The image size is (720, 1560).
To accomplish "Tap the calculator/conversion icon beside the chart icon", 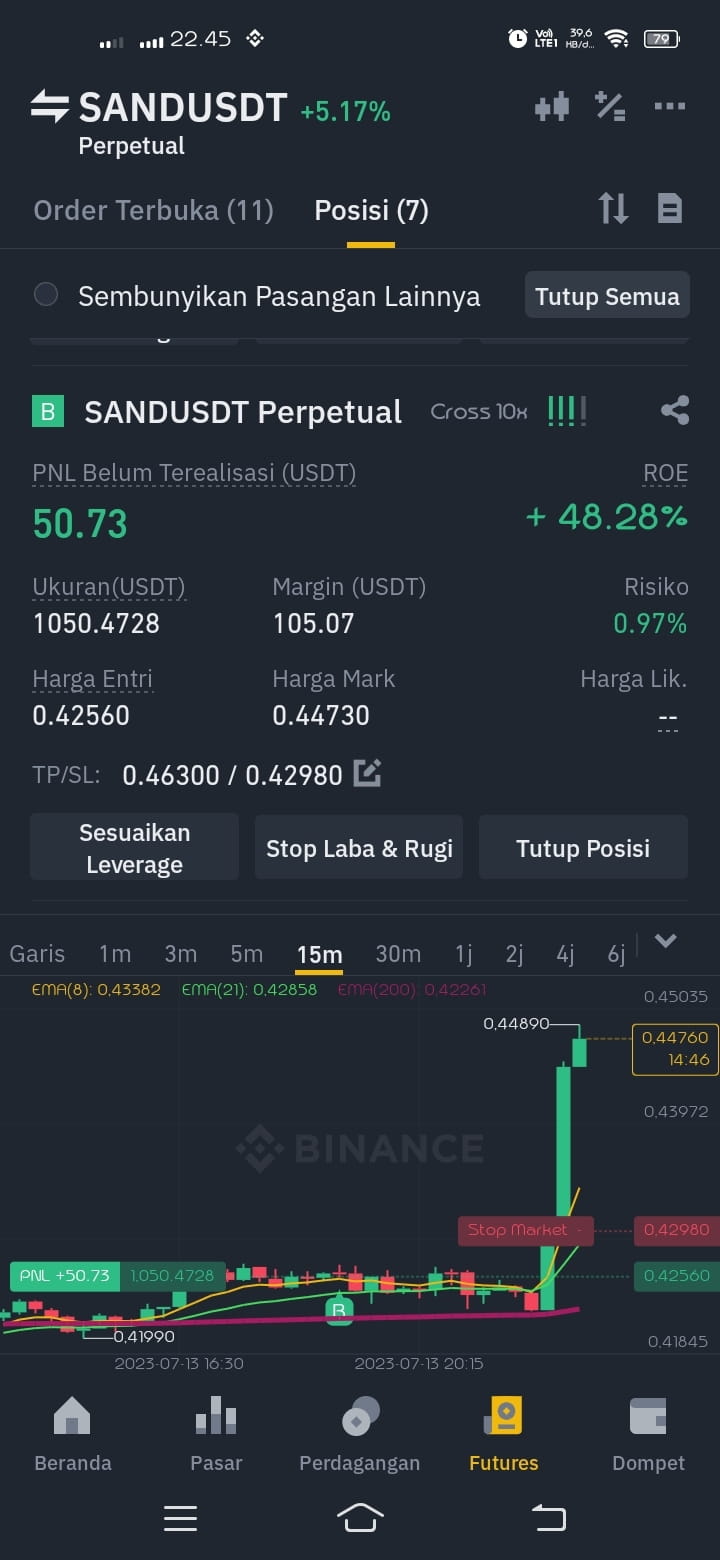I will coord(610,107).
